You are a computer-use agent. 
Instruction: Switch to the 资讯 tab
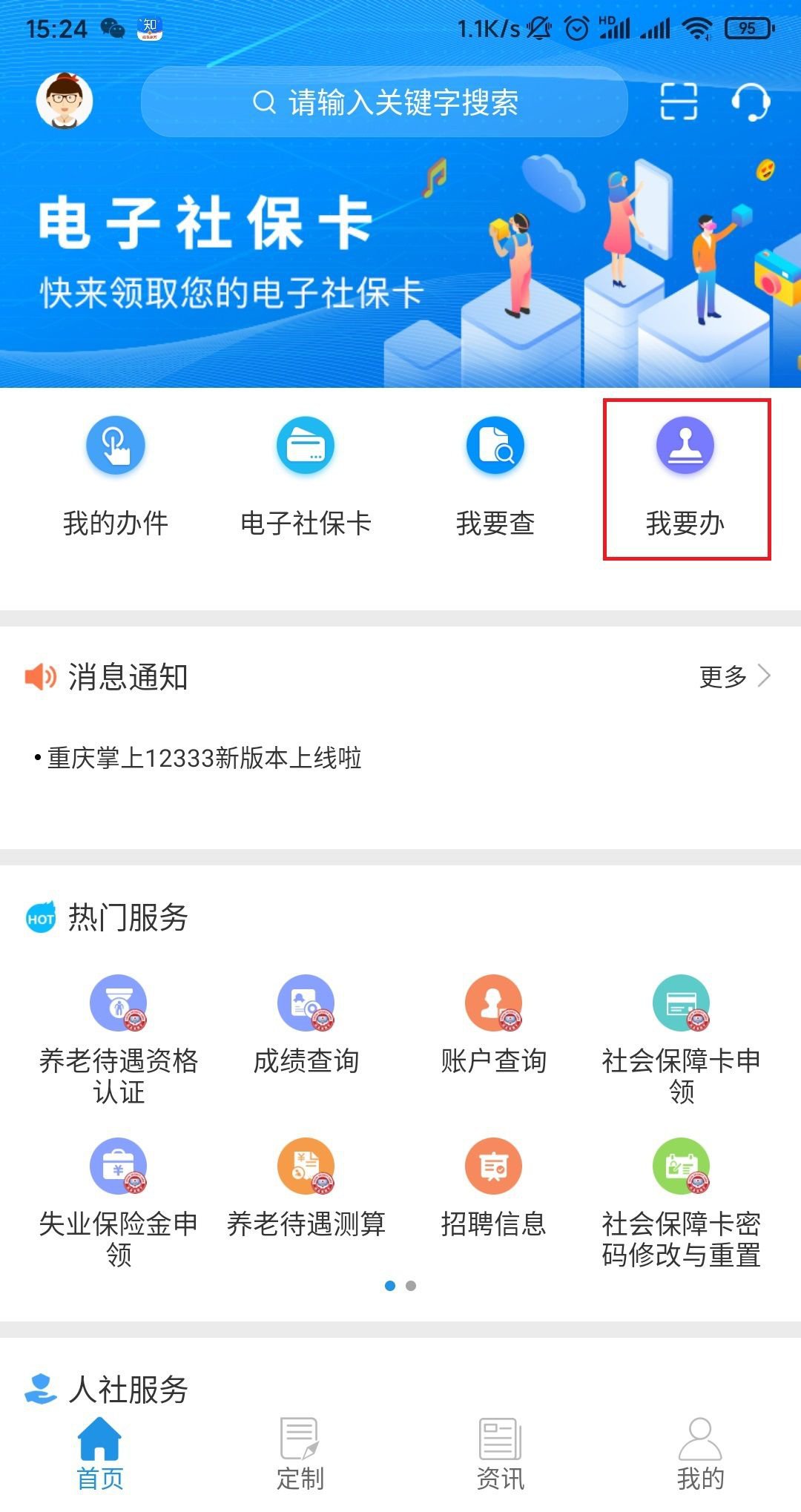click(500, 1453)
